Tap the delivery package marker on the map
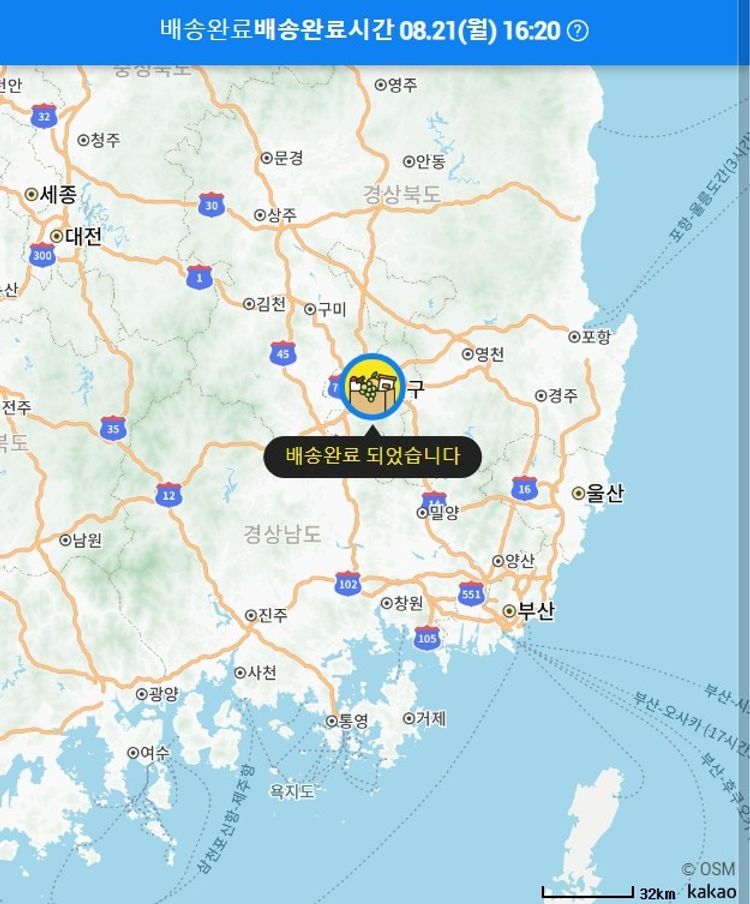The image size is (750, 904). click(x=372, y=386)
